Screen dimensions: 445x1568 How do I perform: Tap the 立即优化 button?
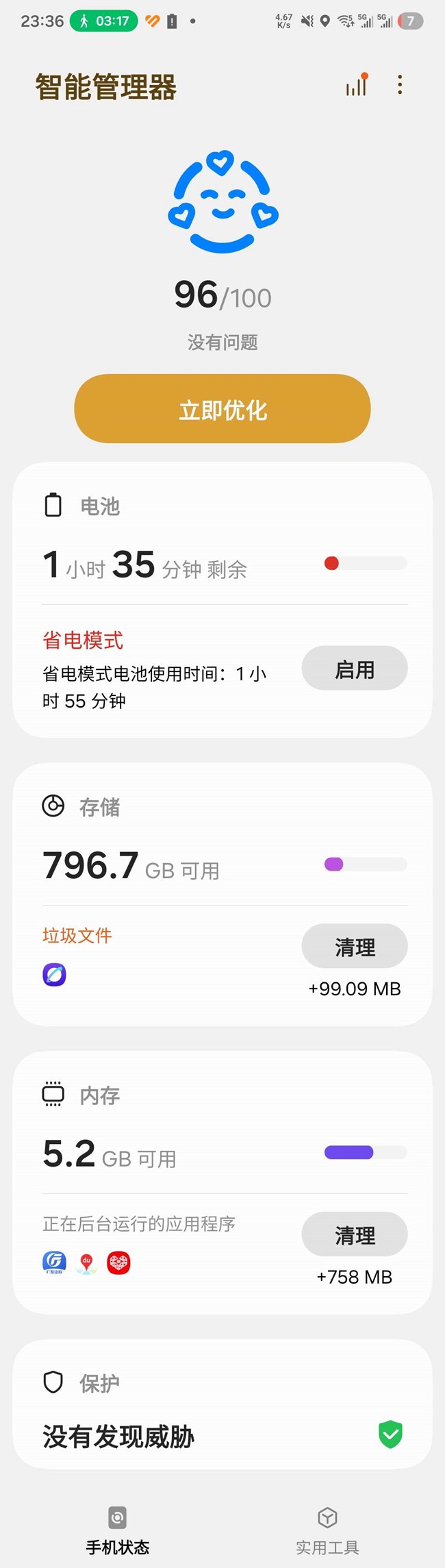pos(222,409)
